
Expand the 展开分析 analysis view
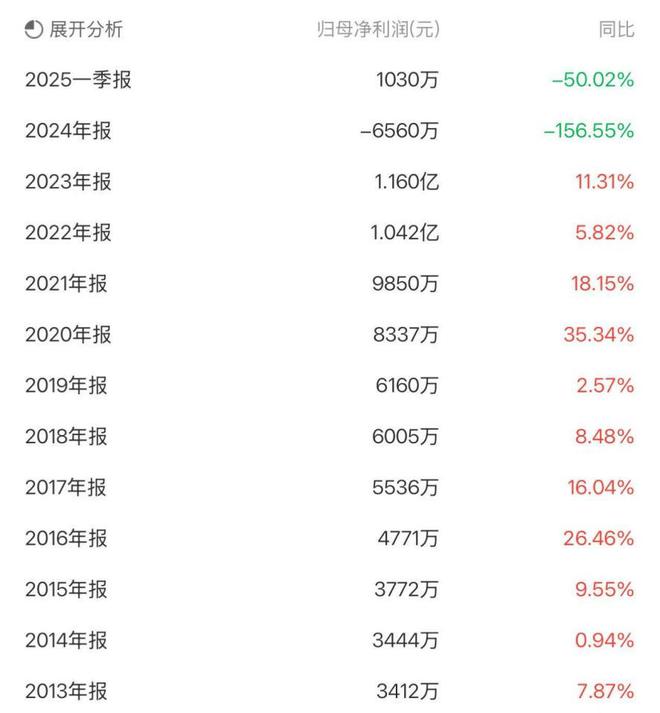tap(73, 29)
